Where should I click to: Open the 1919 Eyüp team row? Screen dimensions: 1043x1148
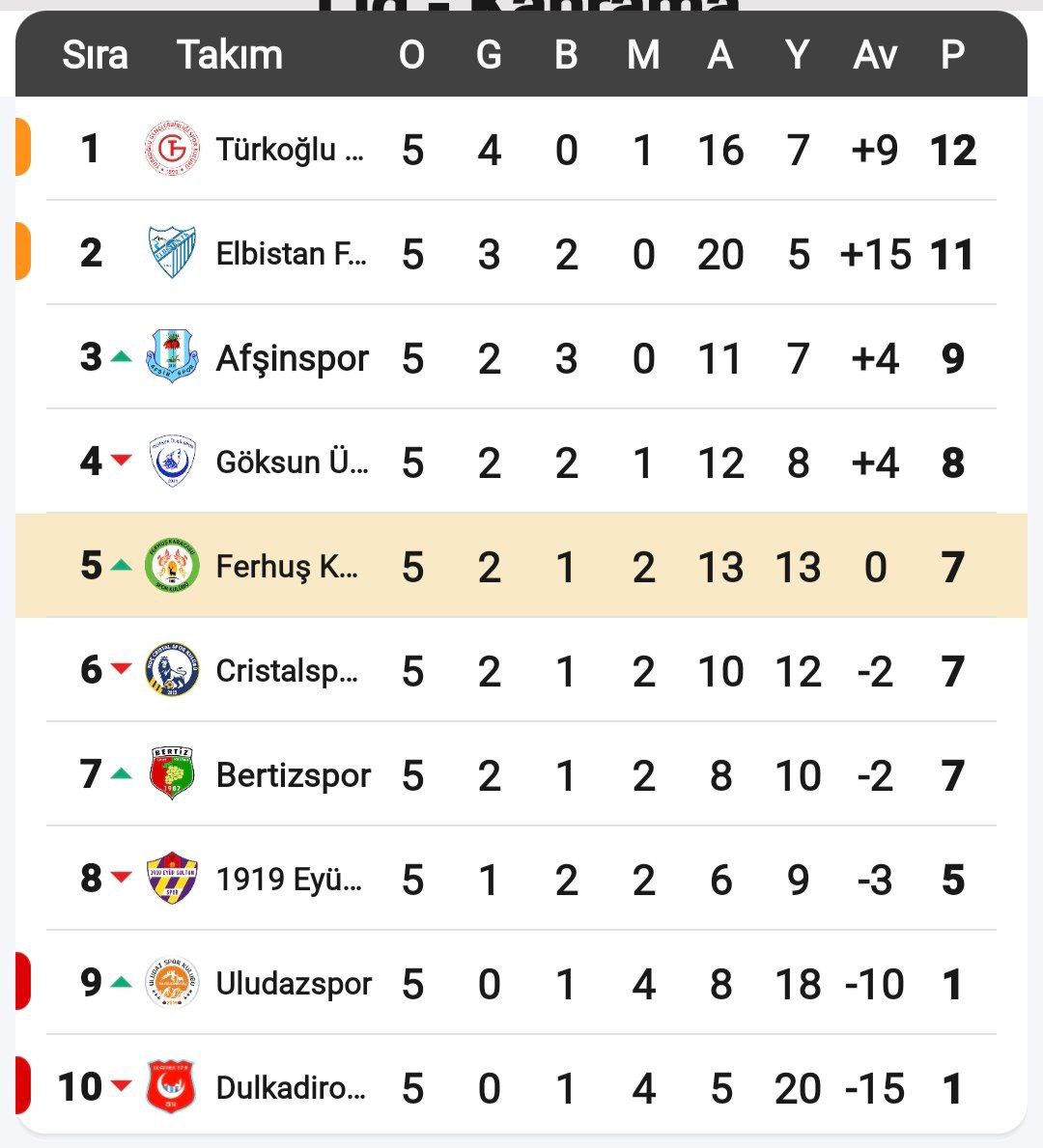pos(289,880)
